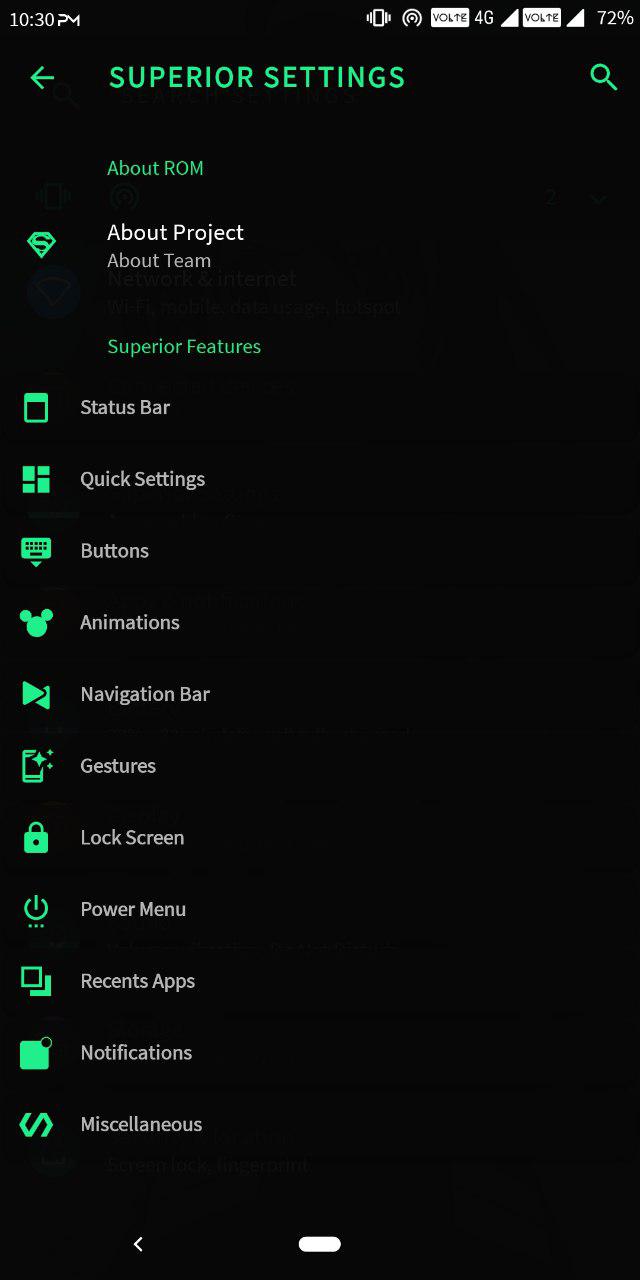
Task: Open Quick Settings options
Action: pos(142,479)
